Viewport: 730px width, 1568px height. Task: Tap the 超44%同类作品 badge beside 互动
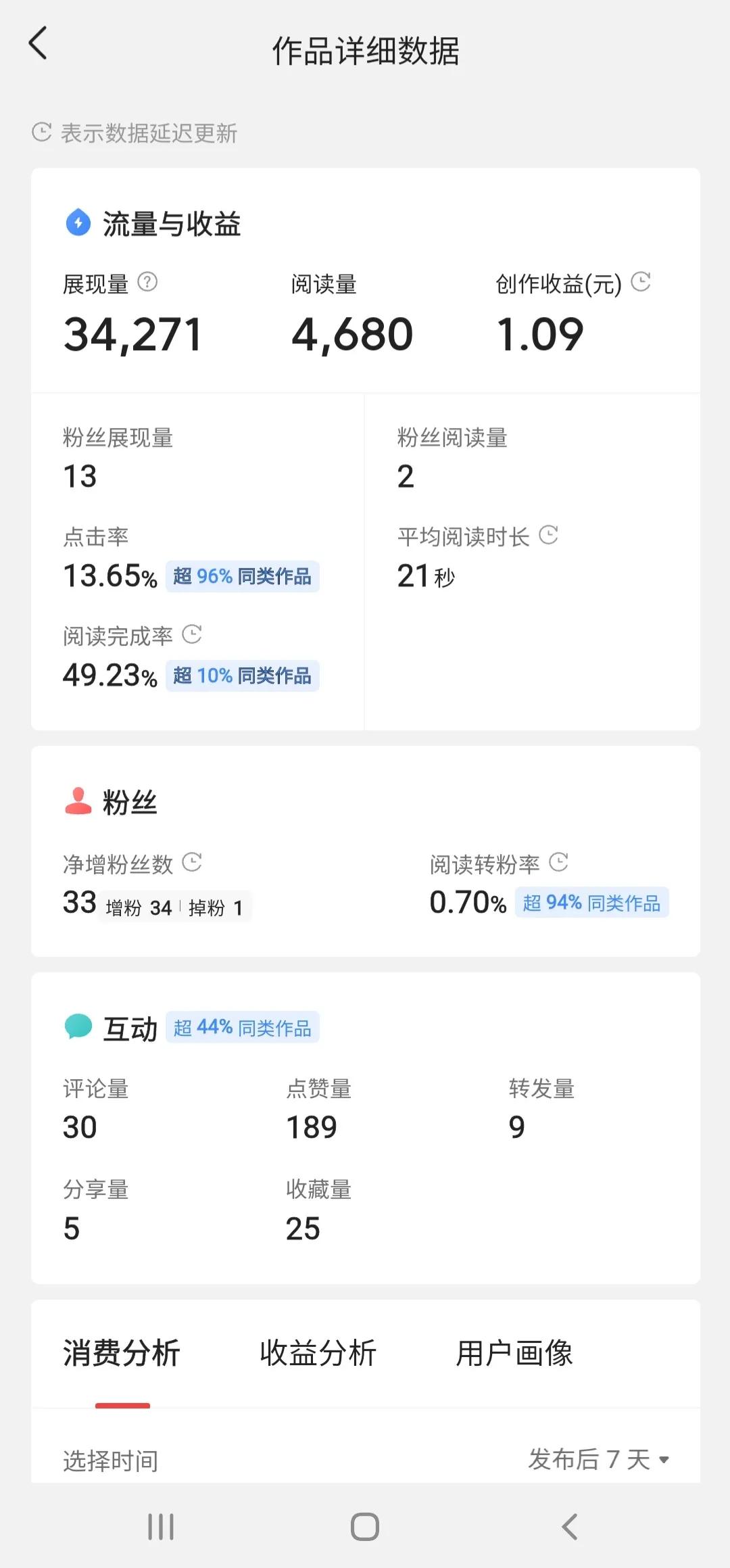pyautogui.click(x=243, y=1026)
